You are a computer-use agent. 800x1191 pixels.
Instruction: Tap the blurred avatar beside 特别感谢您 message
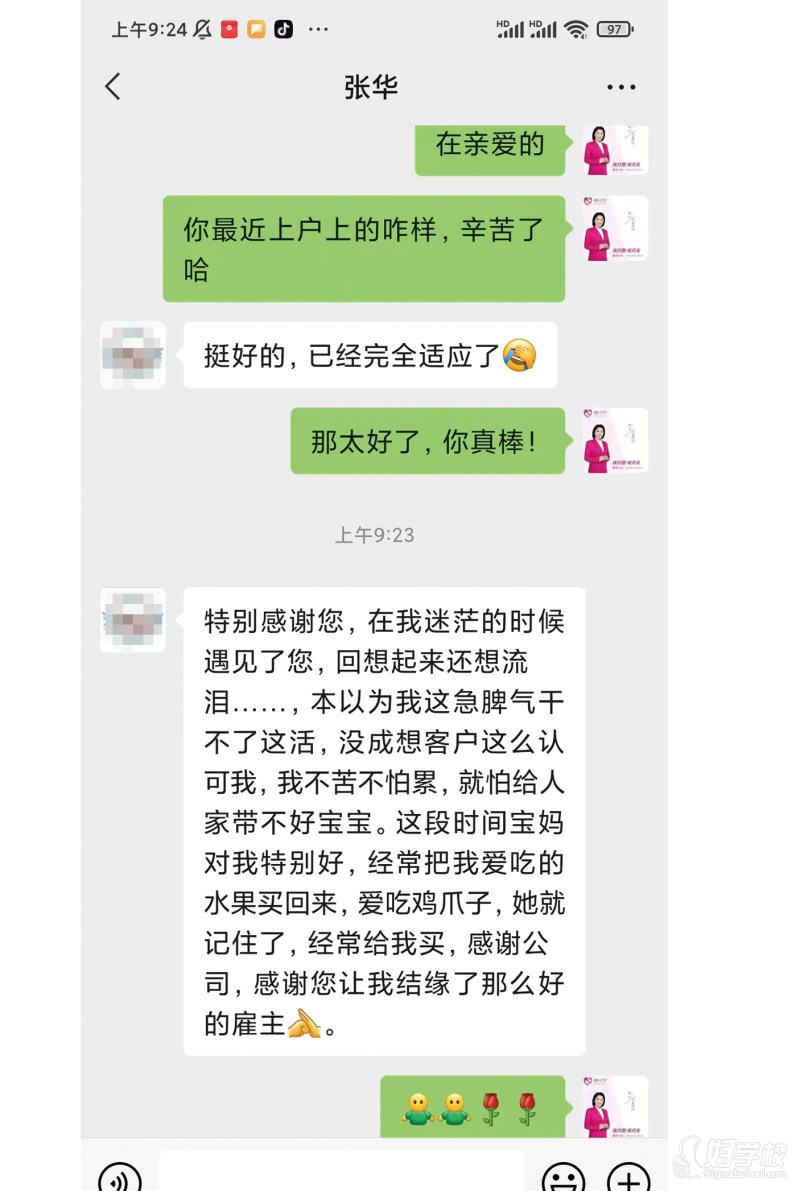133,620
